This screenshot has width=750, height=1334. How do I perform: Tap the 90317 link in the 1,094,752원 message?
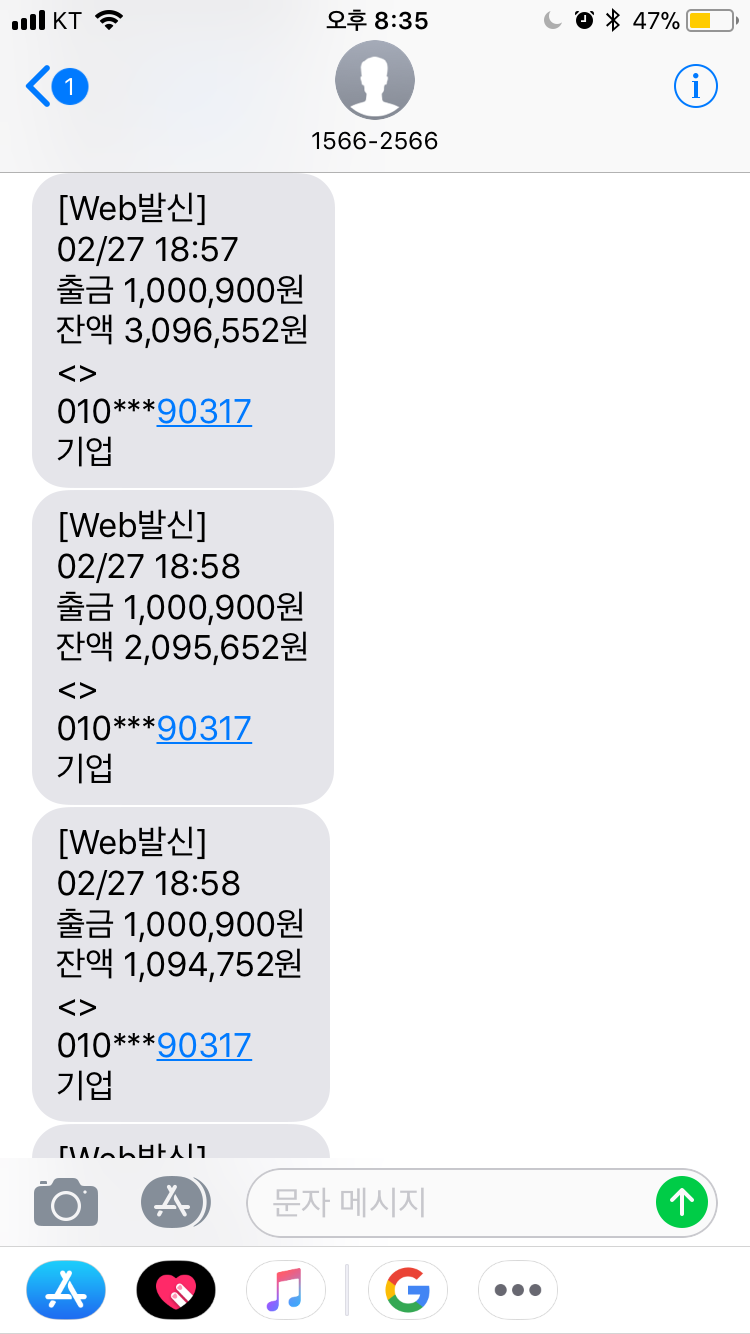coord(204,1045)
